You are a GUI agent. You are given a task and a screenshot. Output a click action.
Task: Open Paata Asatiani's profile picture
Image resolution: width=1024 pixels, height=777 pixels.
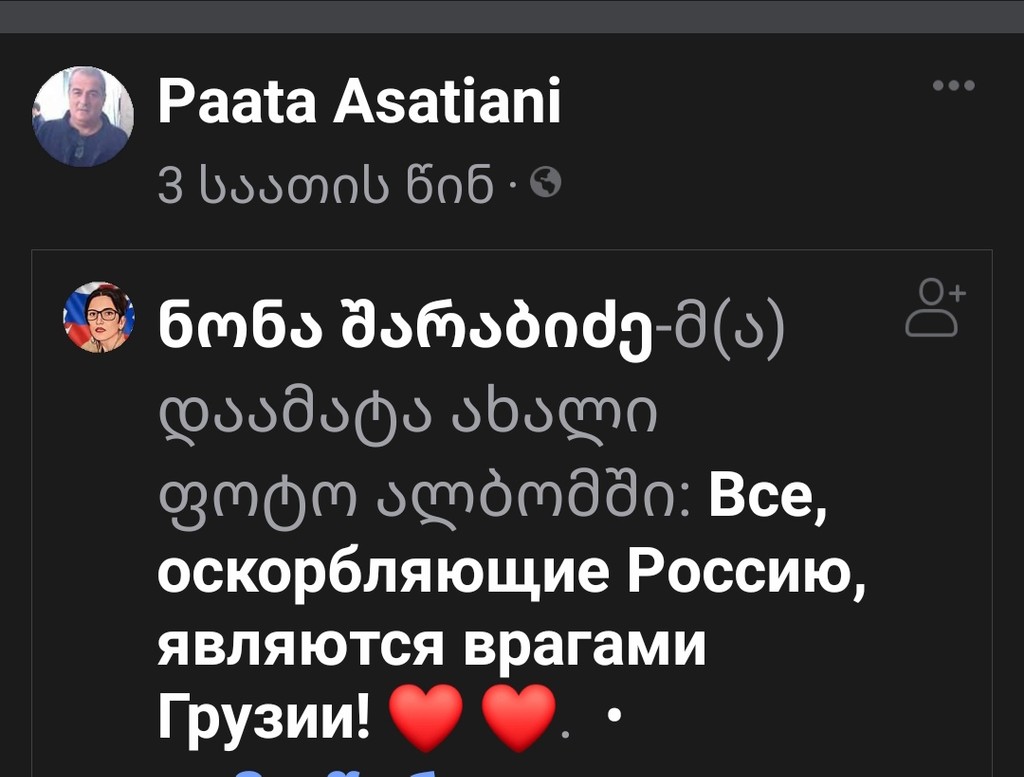coord(82,116)
